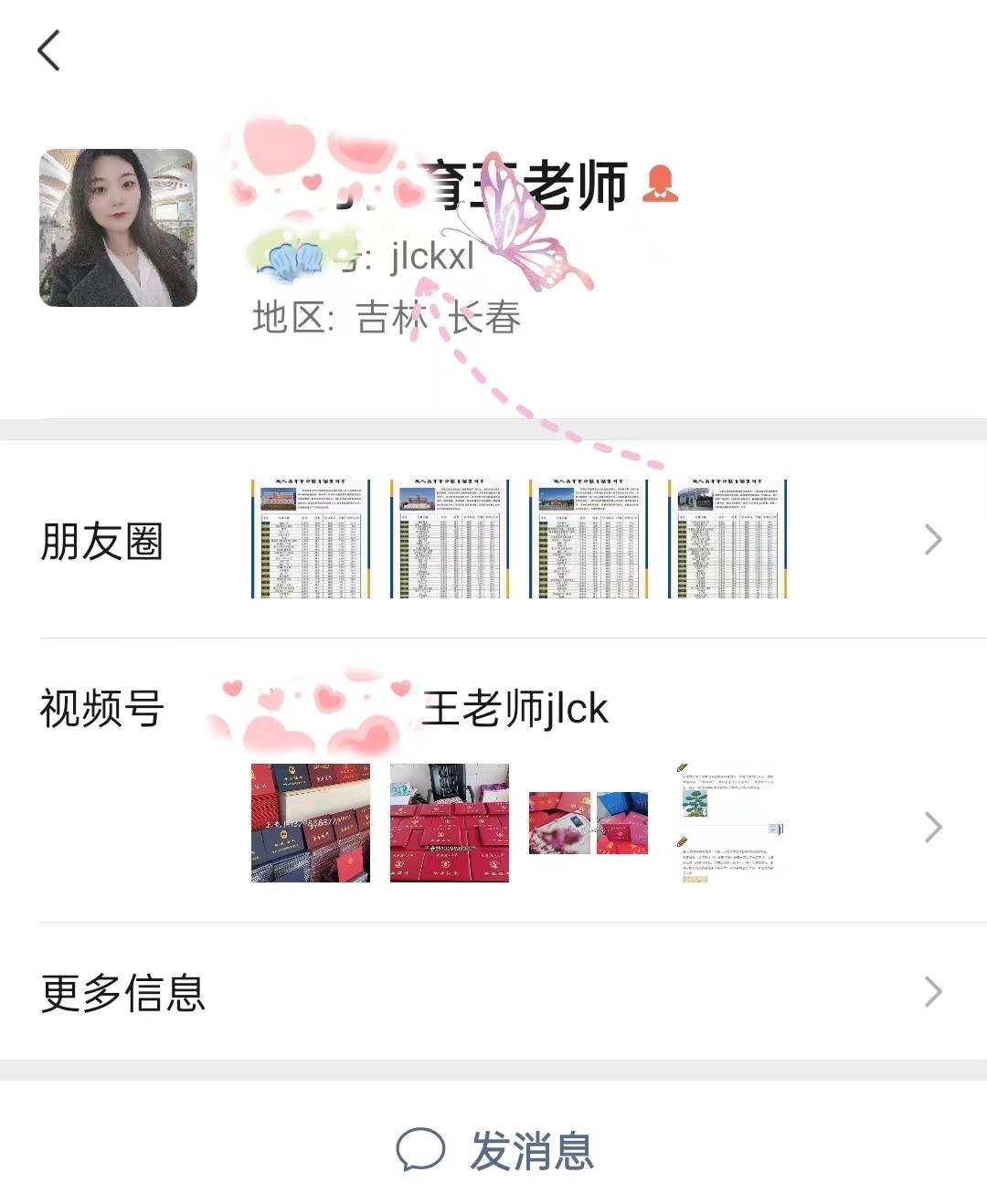Expand the 朋友圈 row via its chevron
This screenshot has width=987, height=1204.
[x=932, y=539]
